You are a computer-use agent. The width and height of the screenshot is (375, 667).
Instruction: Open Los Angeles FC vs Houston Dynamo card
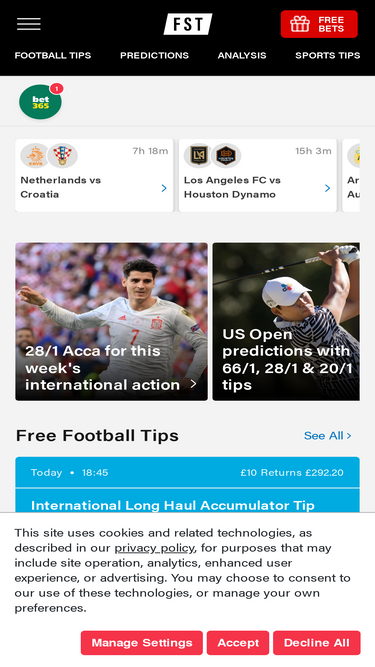tap(258, 175)
